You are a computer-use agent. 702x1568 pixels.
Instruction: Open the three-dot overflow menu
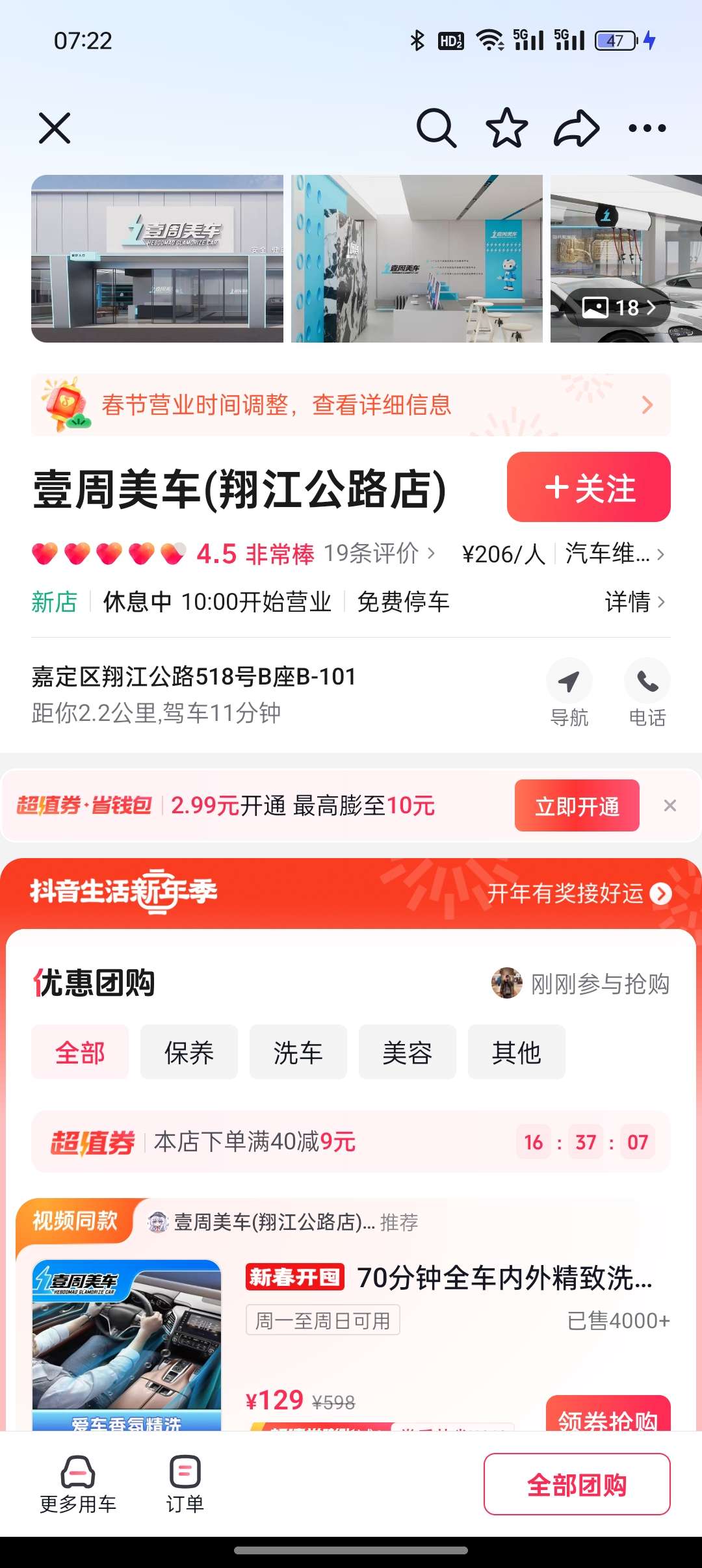647,128
